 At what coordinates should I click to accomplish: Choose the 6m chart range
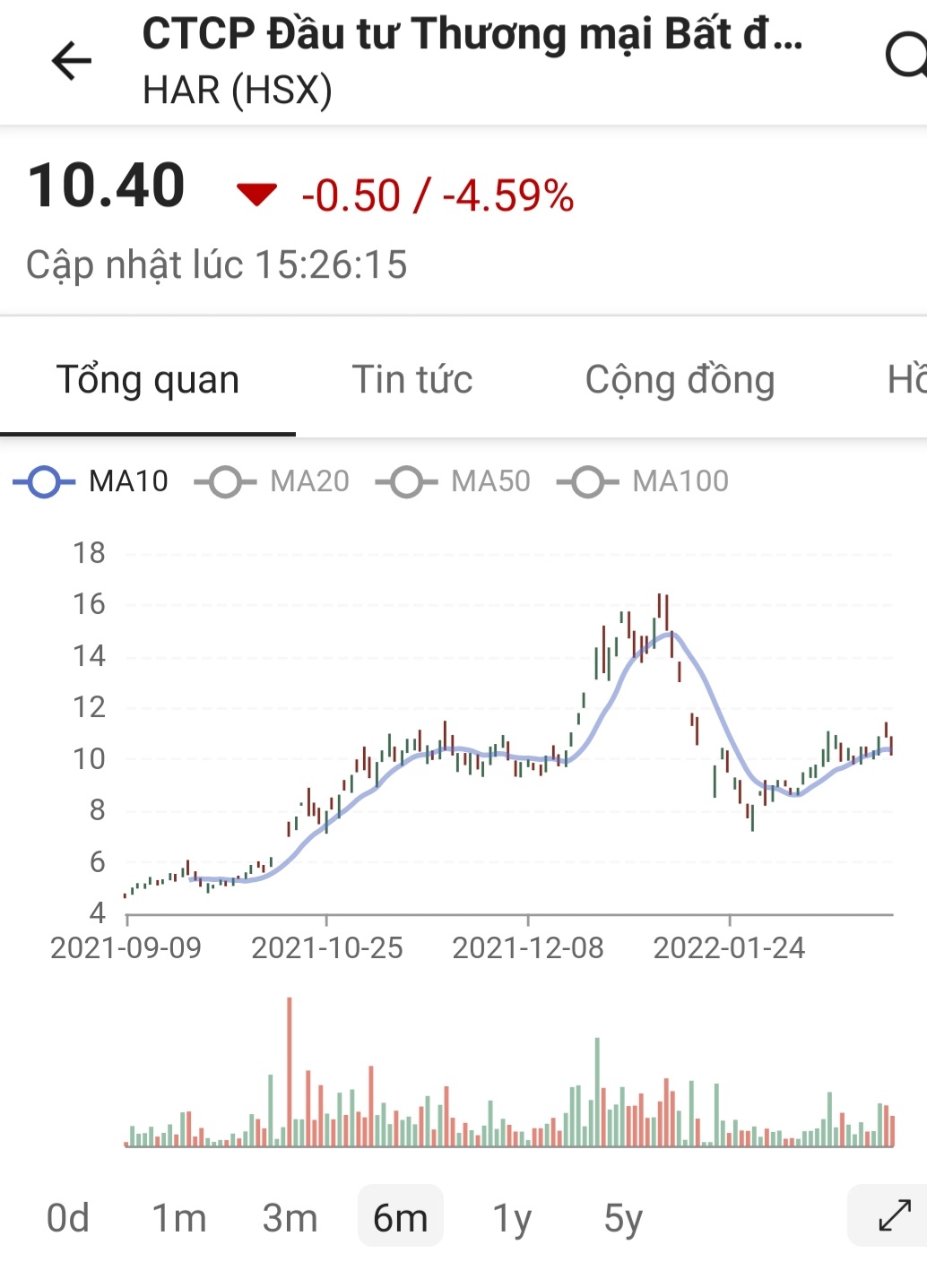pos(400,1217)
